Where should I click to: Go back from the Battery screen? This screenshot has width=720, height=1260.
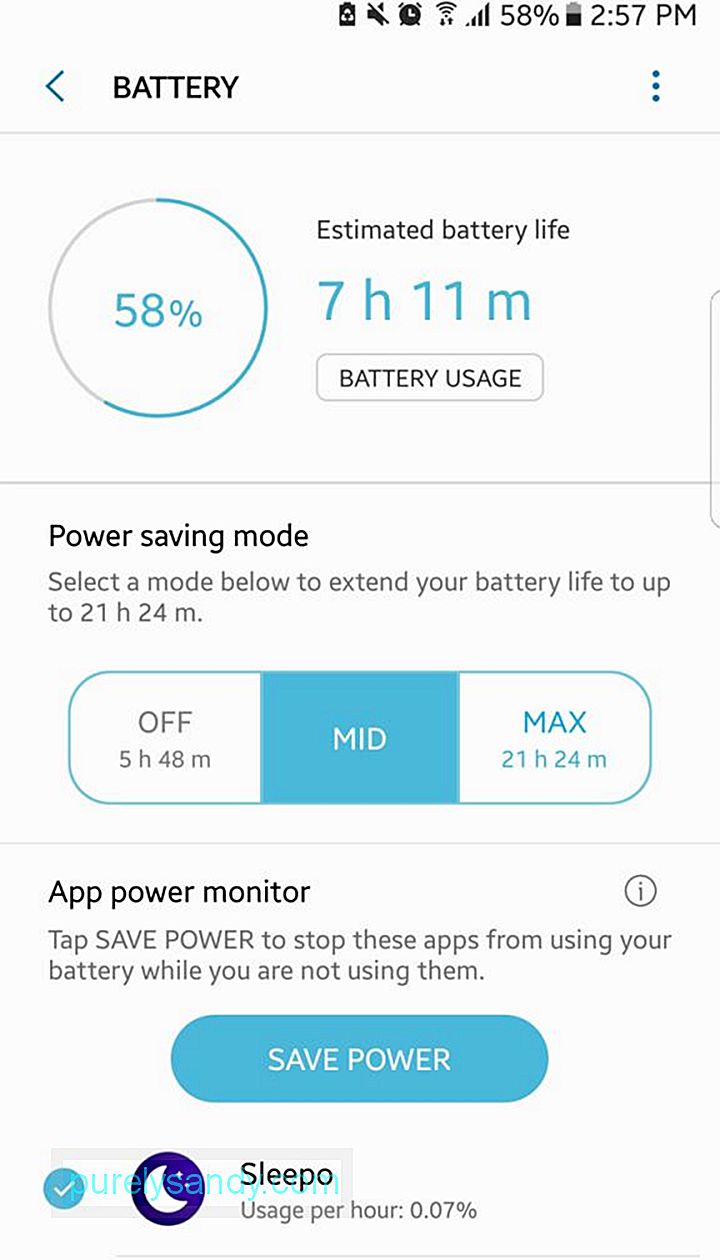point(55,87)
